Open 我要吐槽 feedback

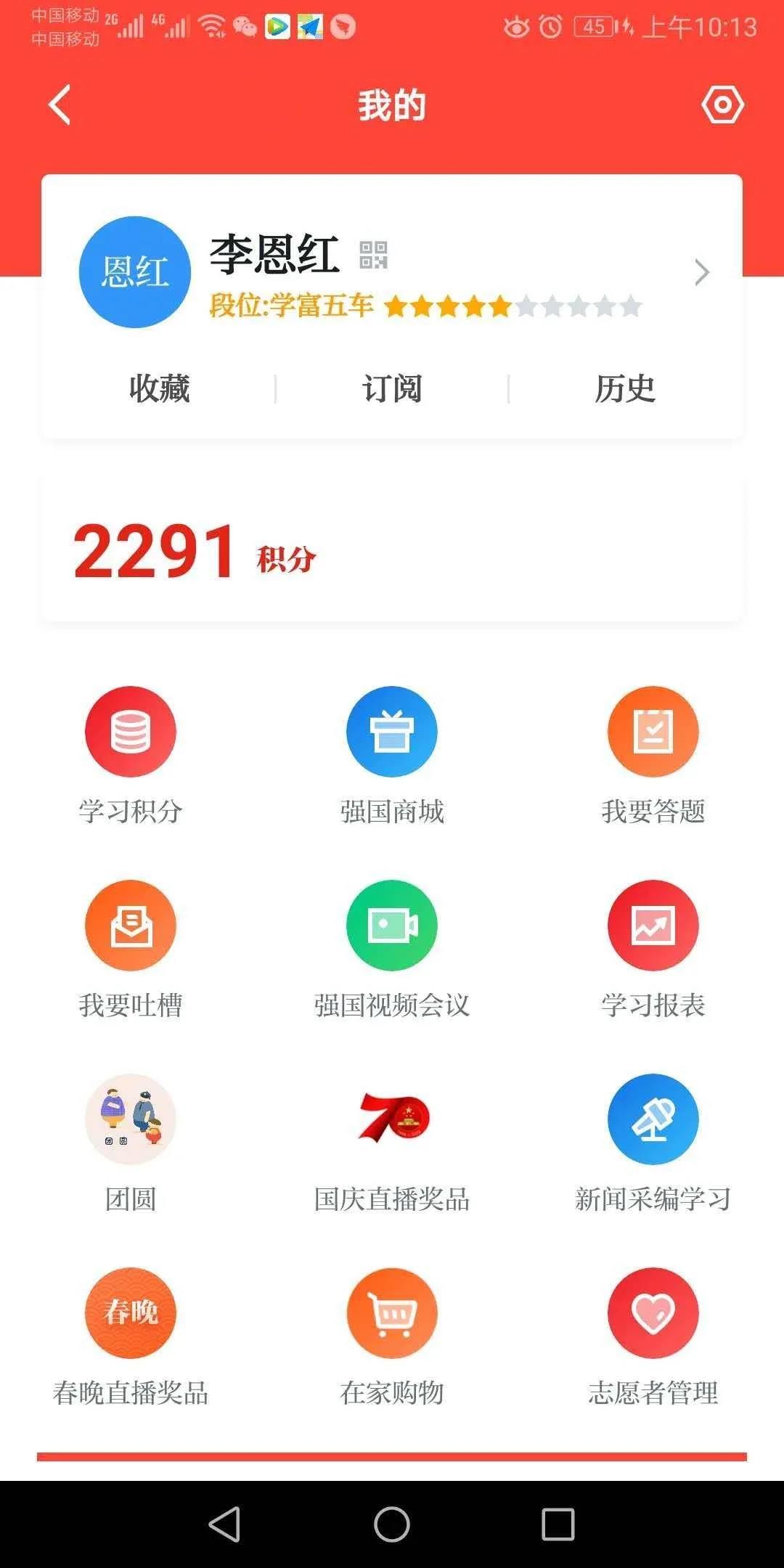point(131,949)
